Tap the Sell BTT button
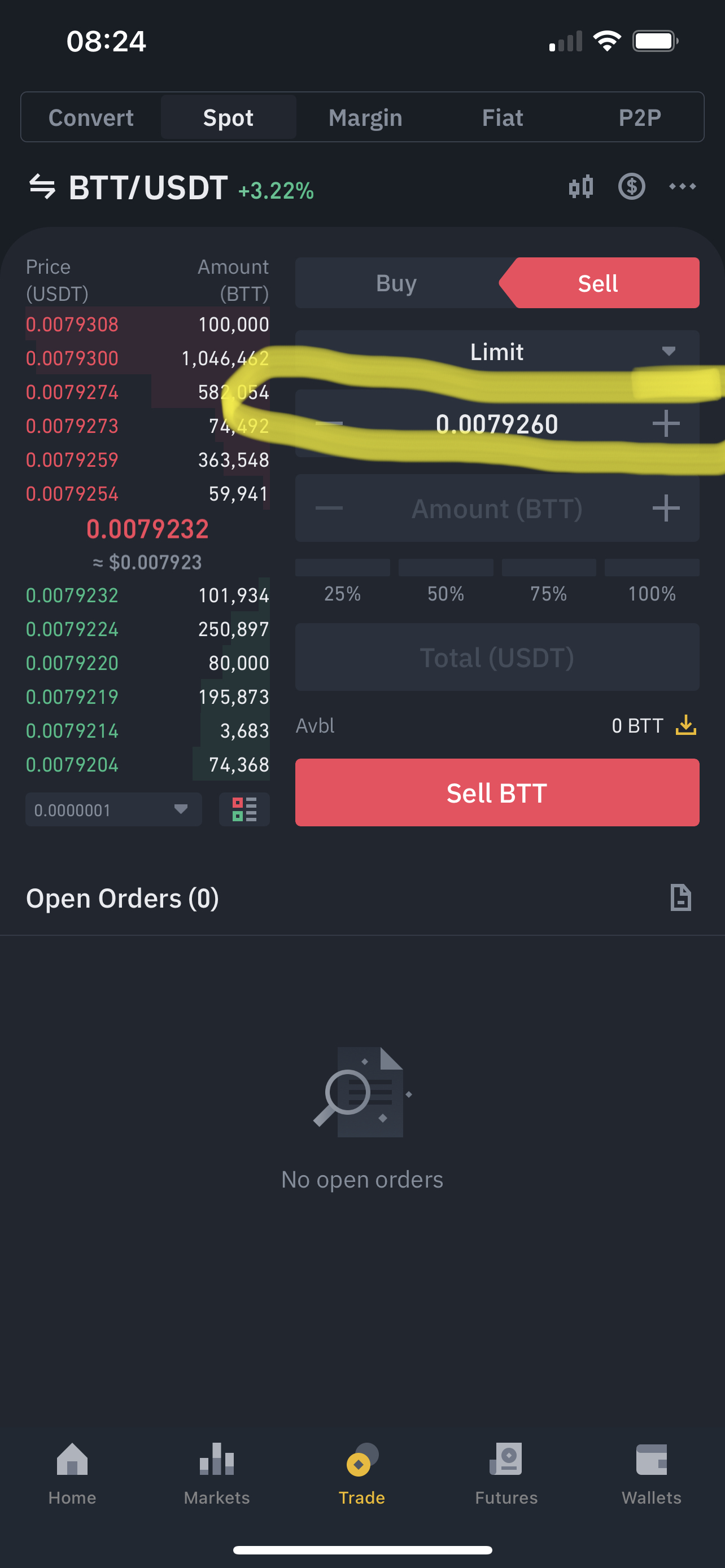Image resolution: width=725 pixels, height=1568 pixels. (497, 792)
